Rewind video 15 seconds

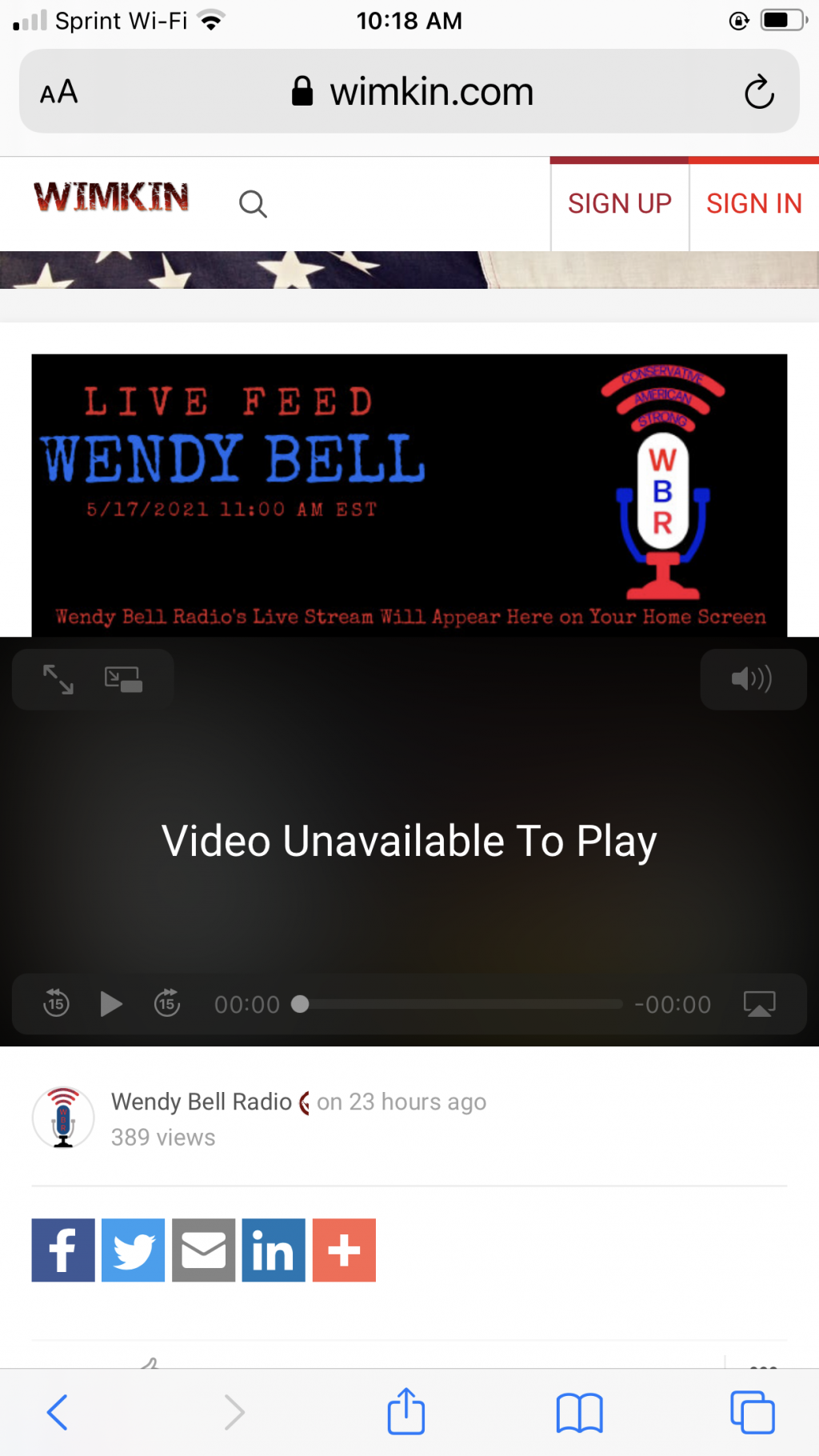56,1003
